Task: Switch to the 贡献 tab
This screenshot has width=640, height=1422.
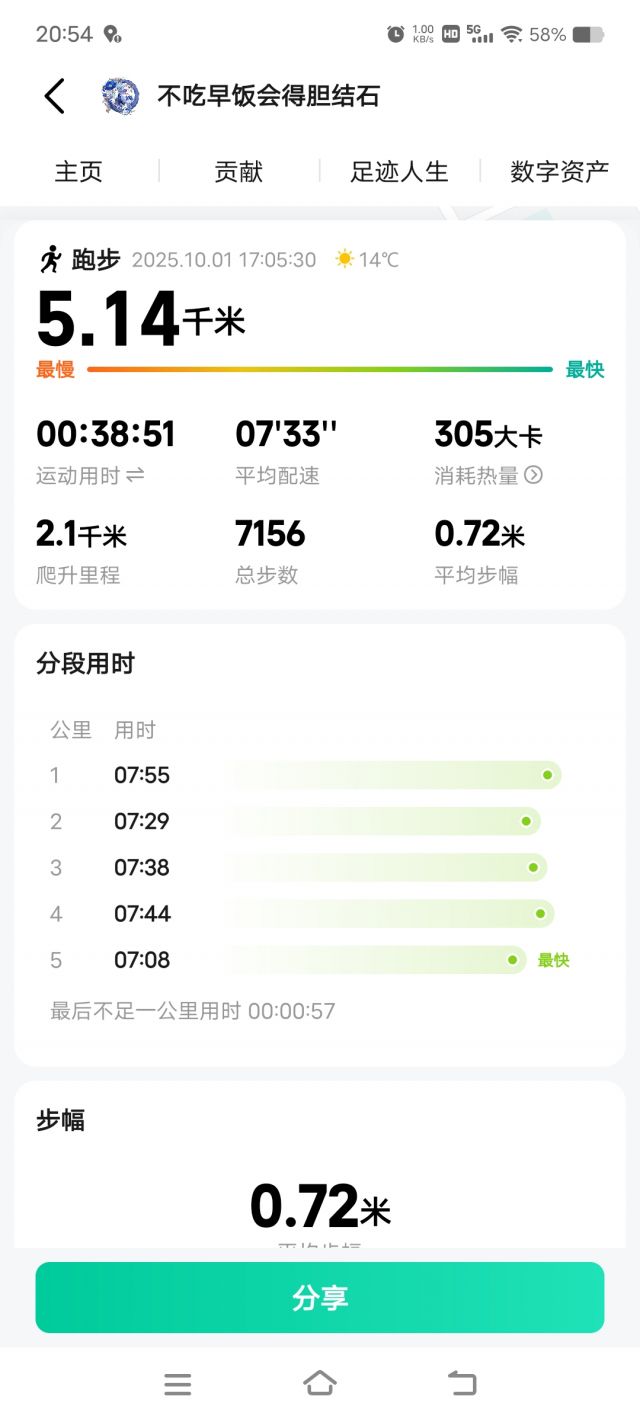Action: [x=239, y=171]
